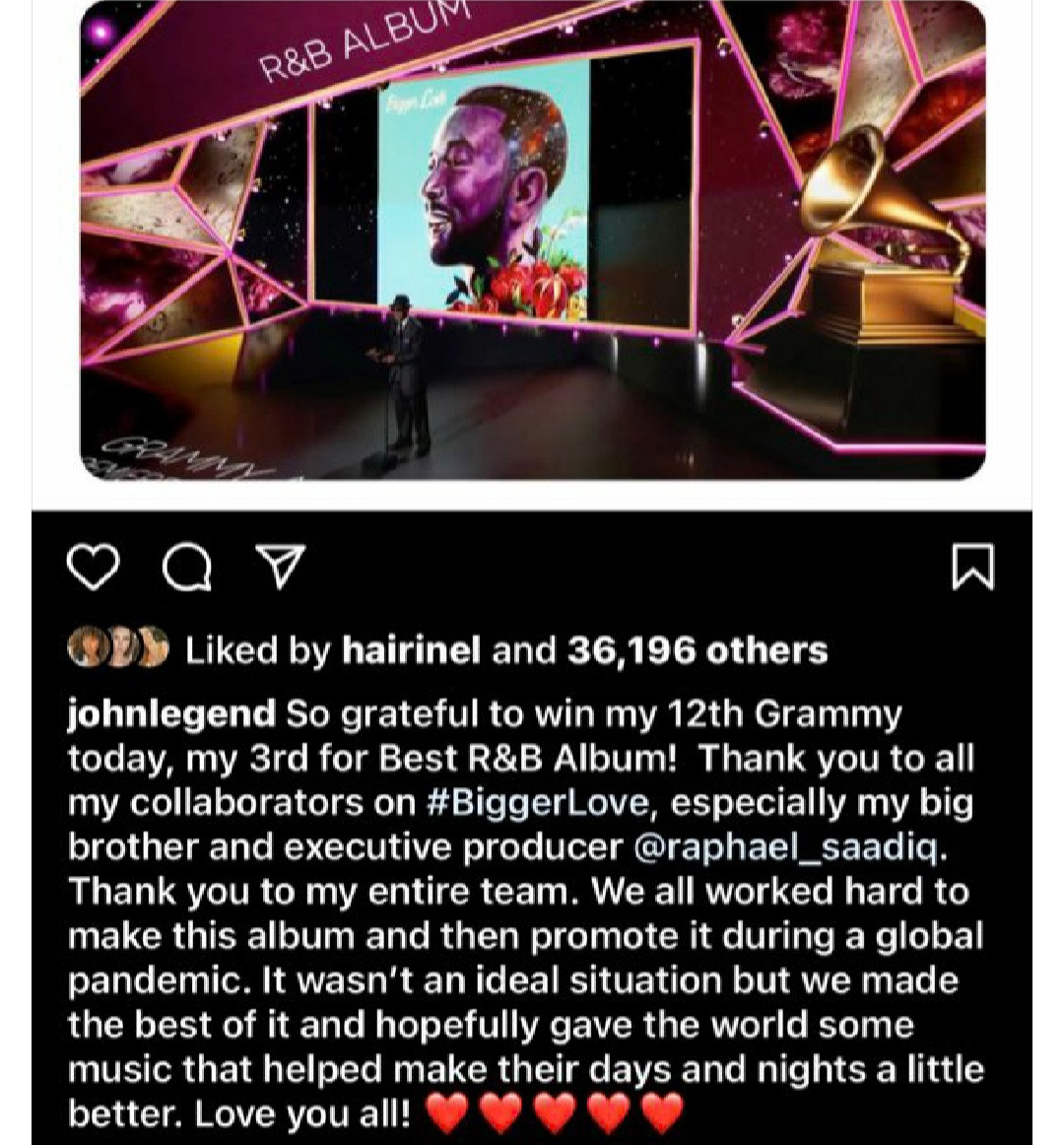Open the #BiggerLove hashtag
The height and width of the screenshot is (1145, 1064).
point(540,803)
